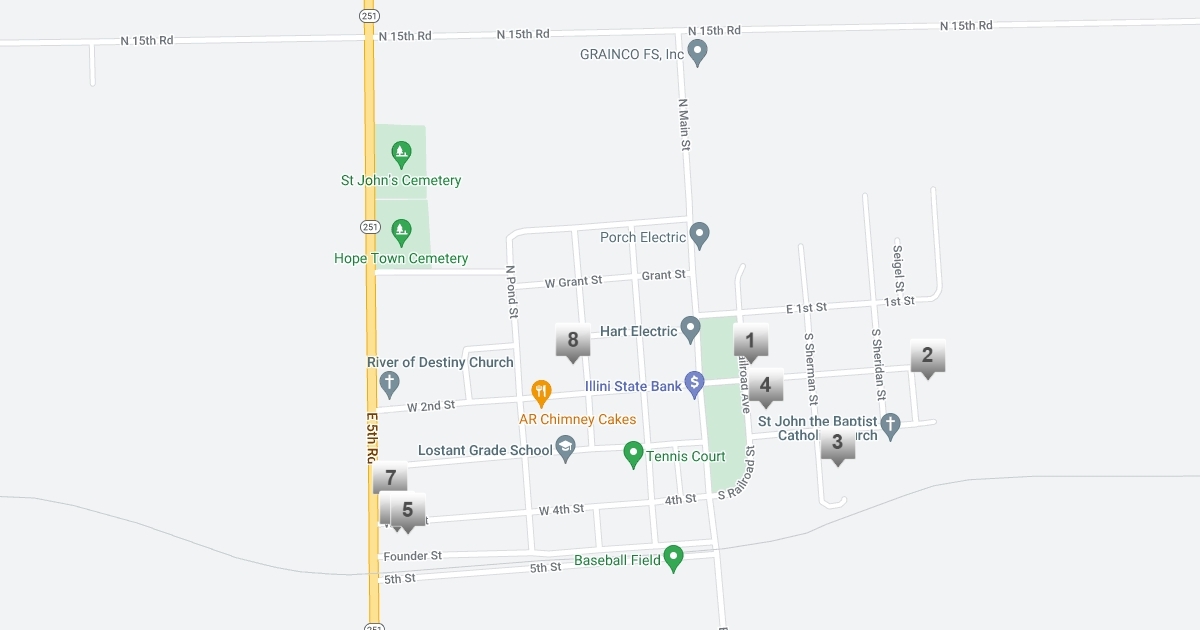Select map marker number 2
Viewport: 1200px width, 630px height.
click(x=927, y=356)
